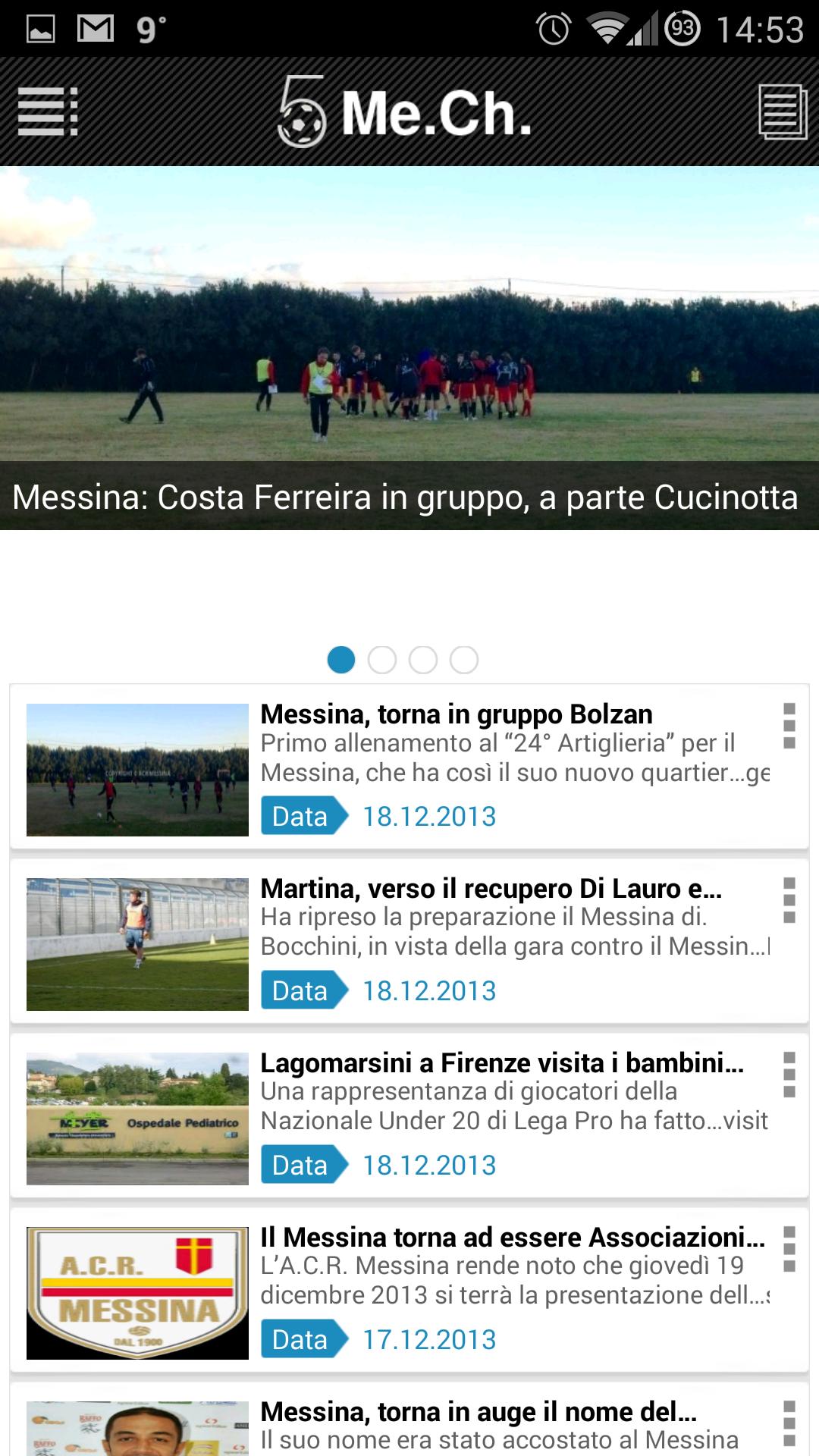Select the last carousel page dot

(x=464, y=660)
